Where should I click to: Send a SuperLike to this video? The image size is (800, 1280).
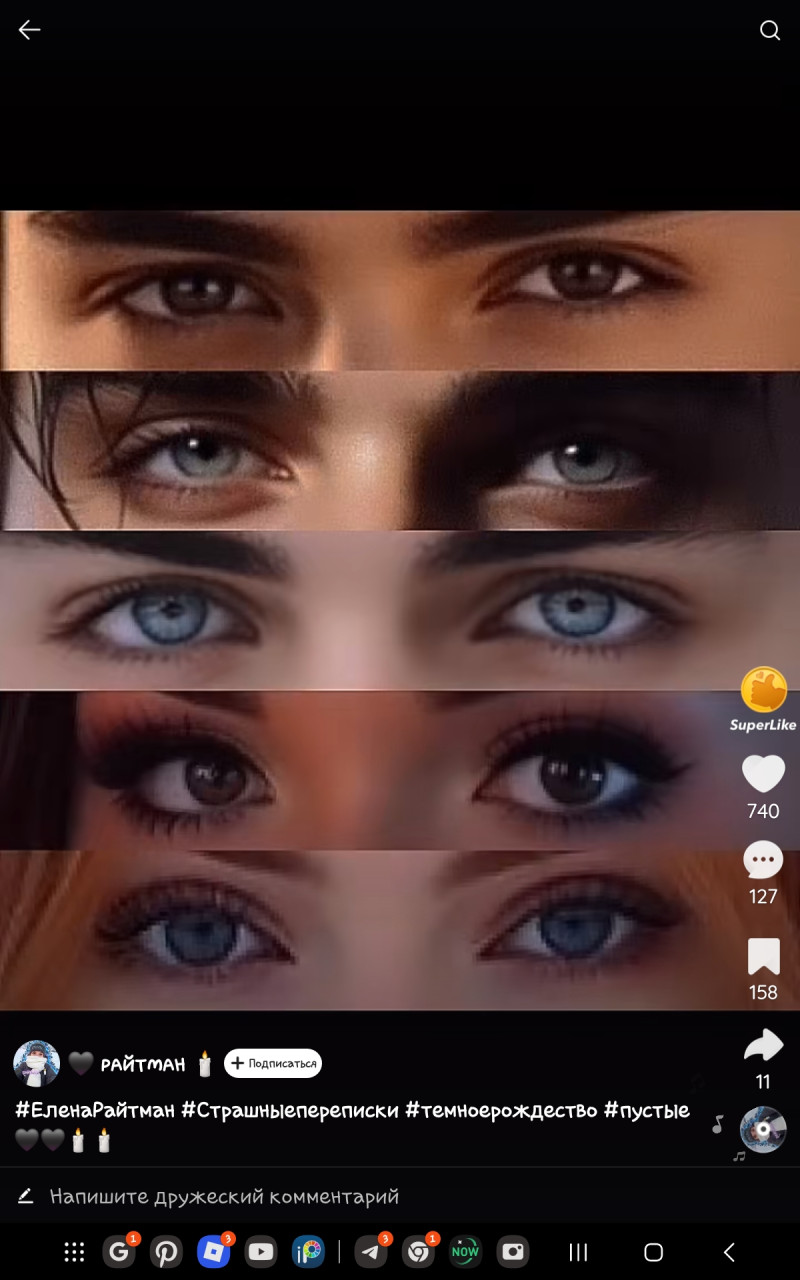763,690
